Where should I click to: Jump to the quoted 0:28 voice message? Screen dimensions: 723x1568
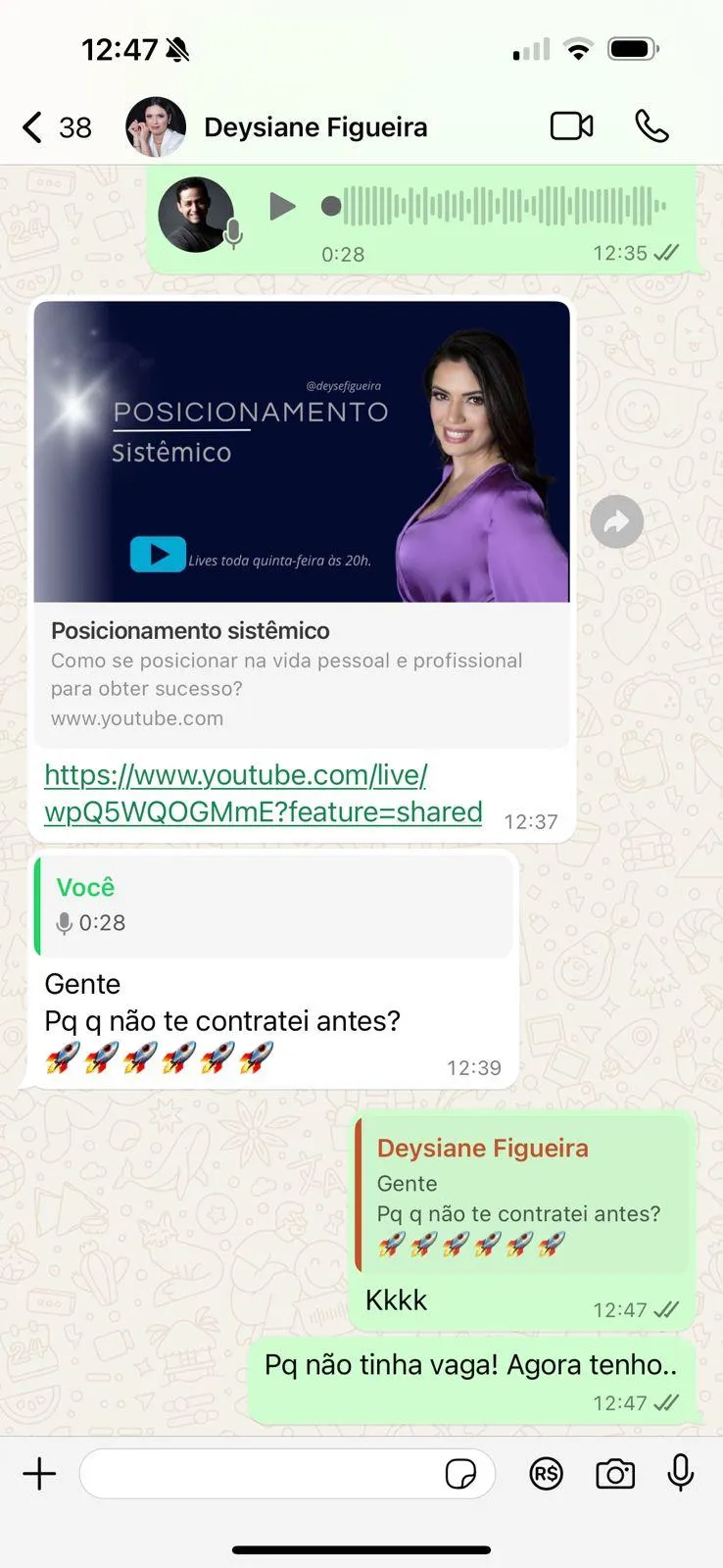[273, 905]
